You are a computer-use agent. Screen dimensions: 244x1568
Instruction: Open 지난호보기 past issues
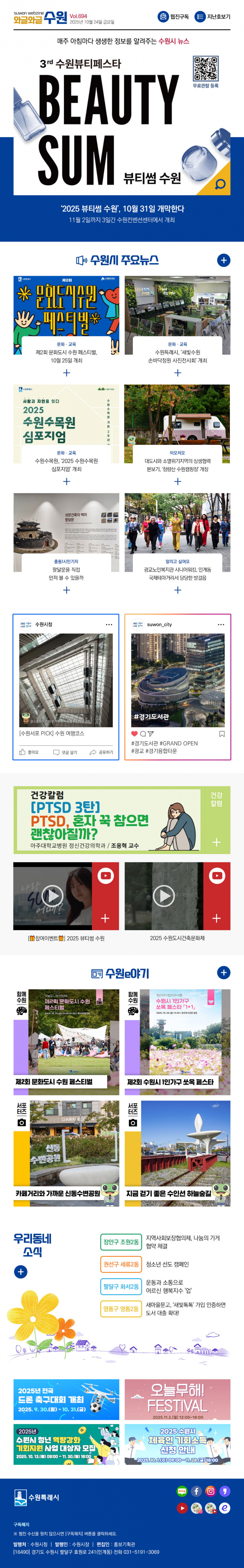tap(212, 17)
